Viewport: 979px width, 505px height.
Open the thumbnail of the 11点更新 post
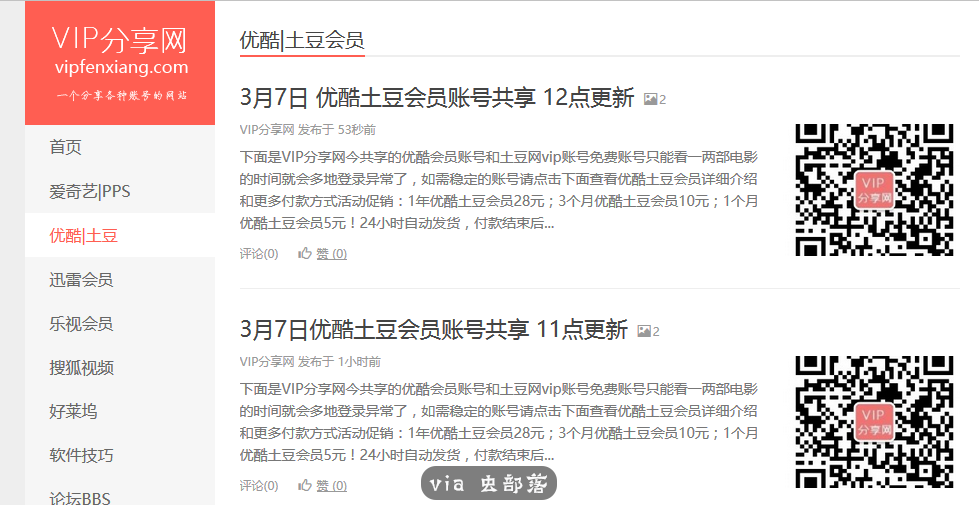(x=873, y=421)
